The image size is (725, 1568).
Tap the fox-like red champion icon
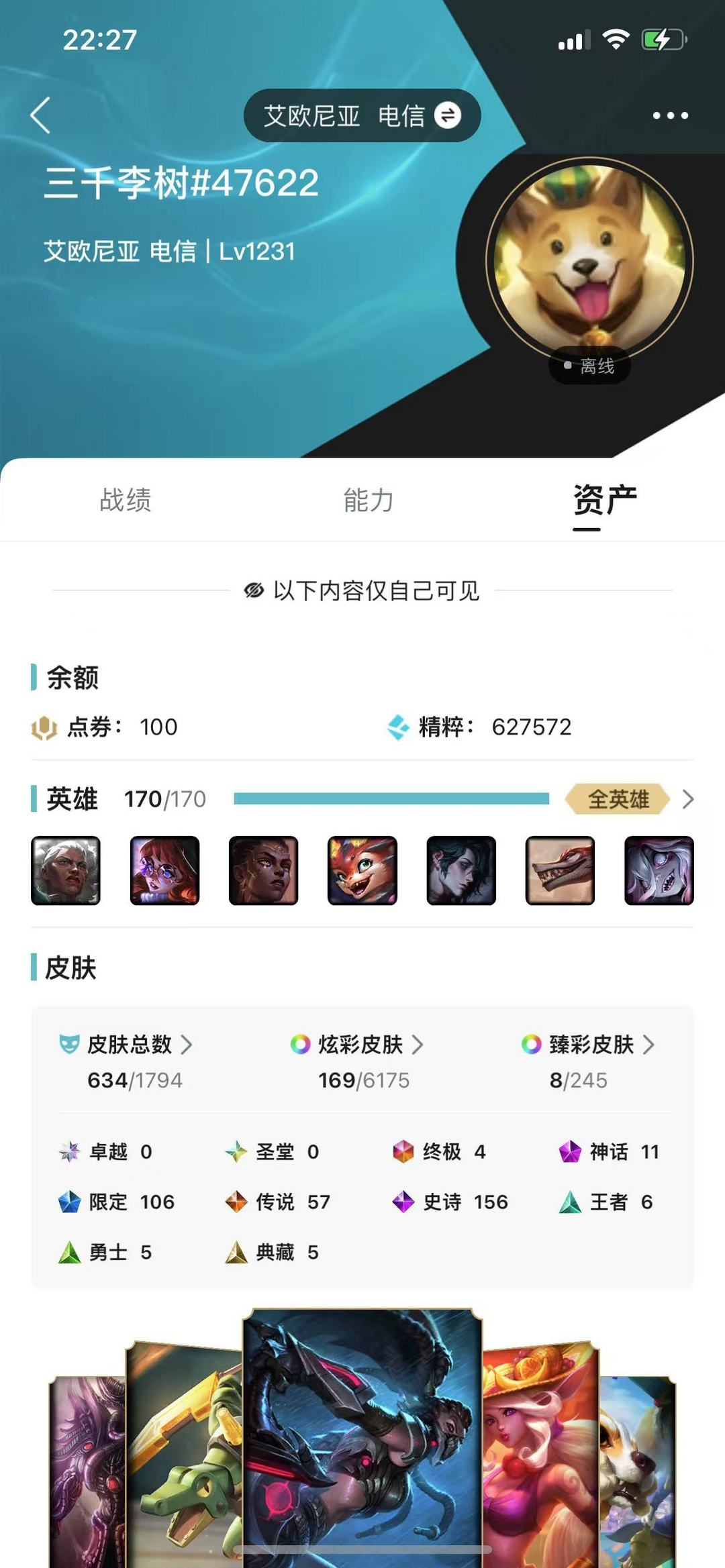pos(362,870)
